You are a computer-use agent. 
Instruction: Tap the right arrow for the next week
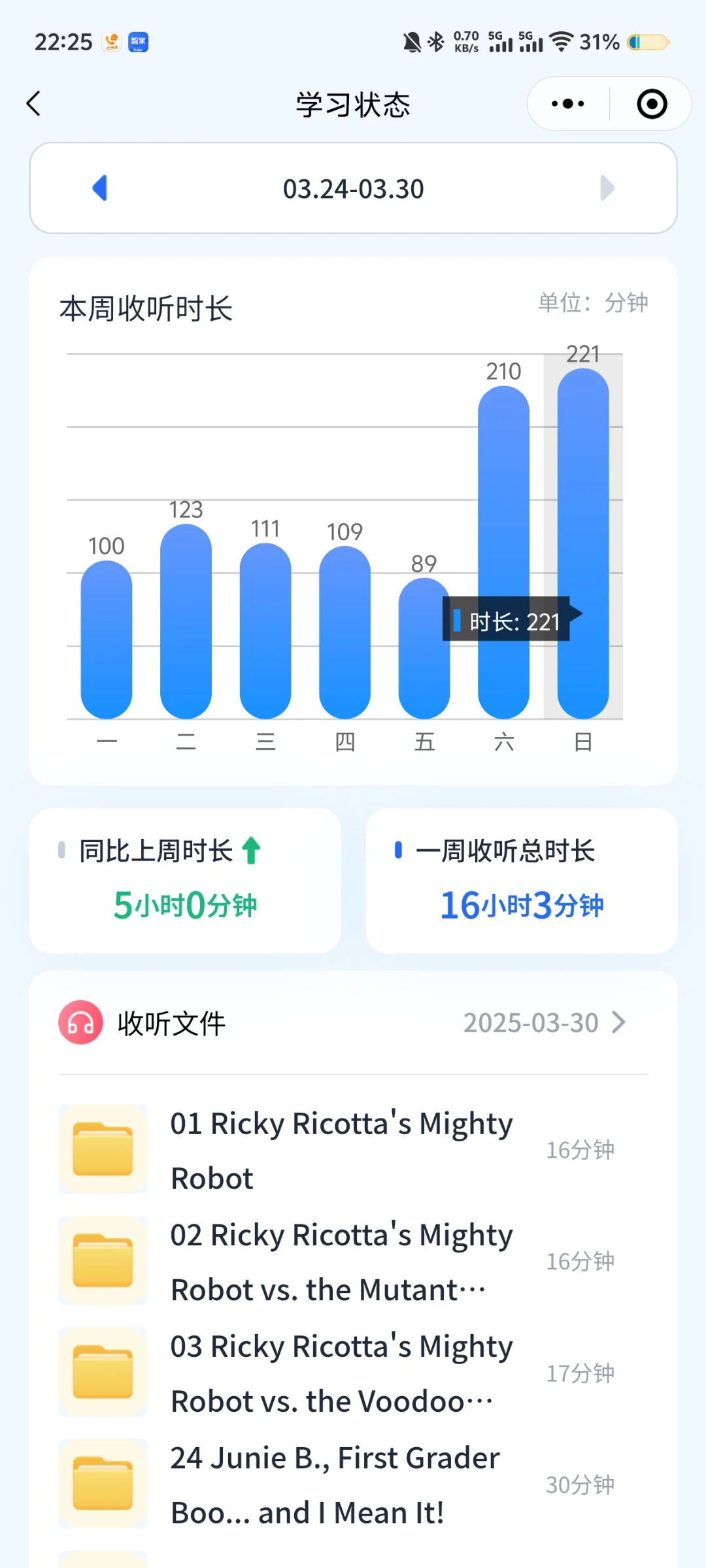607,188
